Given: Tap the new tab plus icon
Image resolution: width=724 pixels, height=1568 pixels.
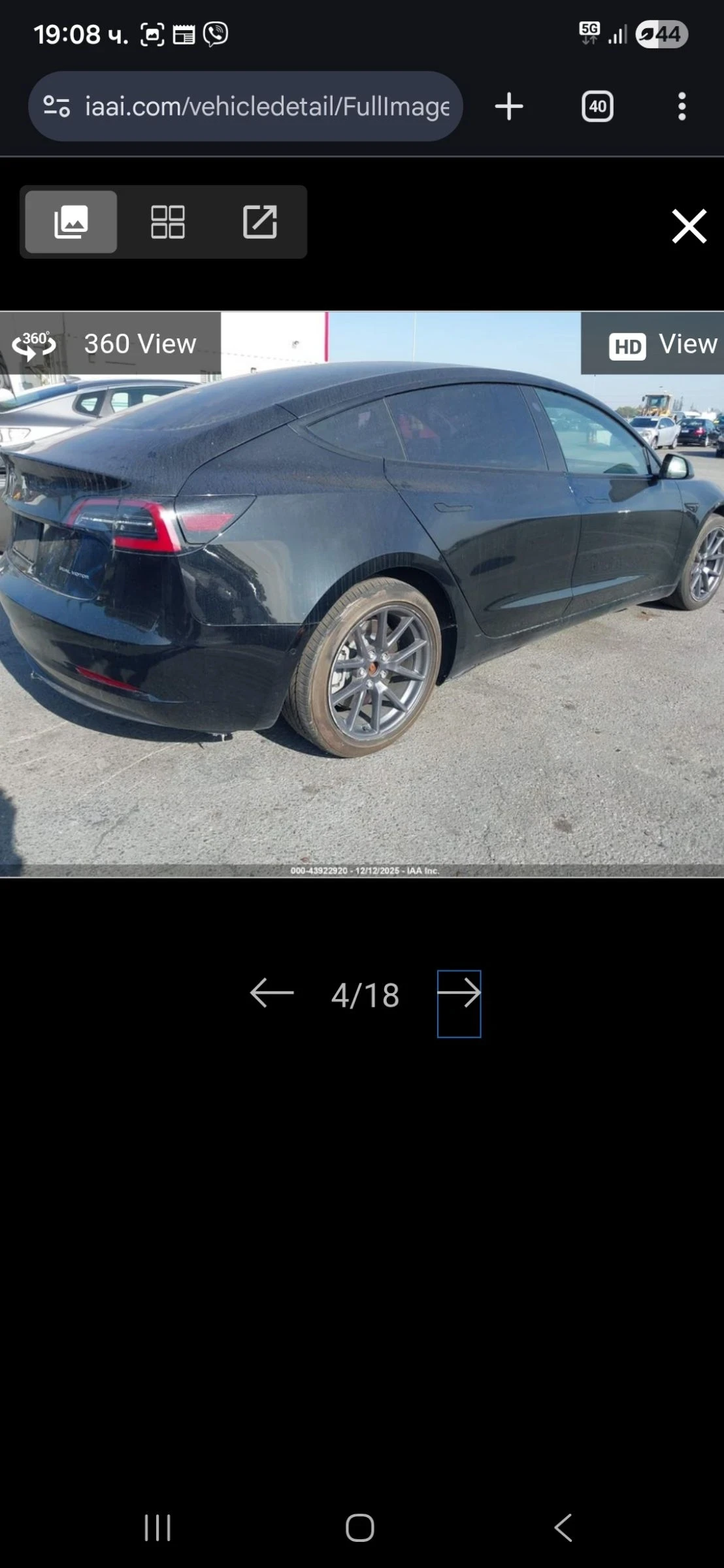Looking at the screenshot, I should [509, 106].
